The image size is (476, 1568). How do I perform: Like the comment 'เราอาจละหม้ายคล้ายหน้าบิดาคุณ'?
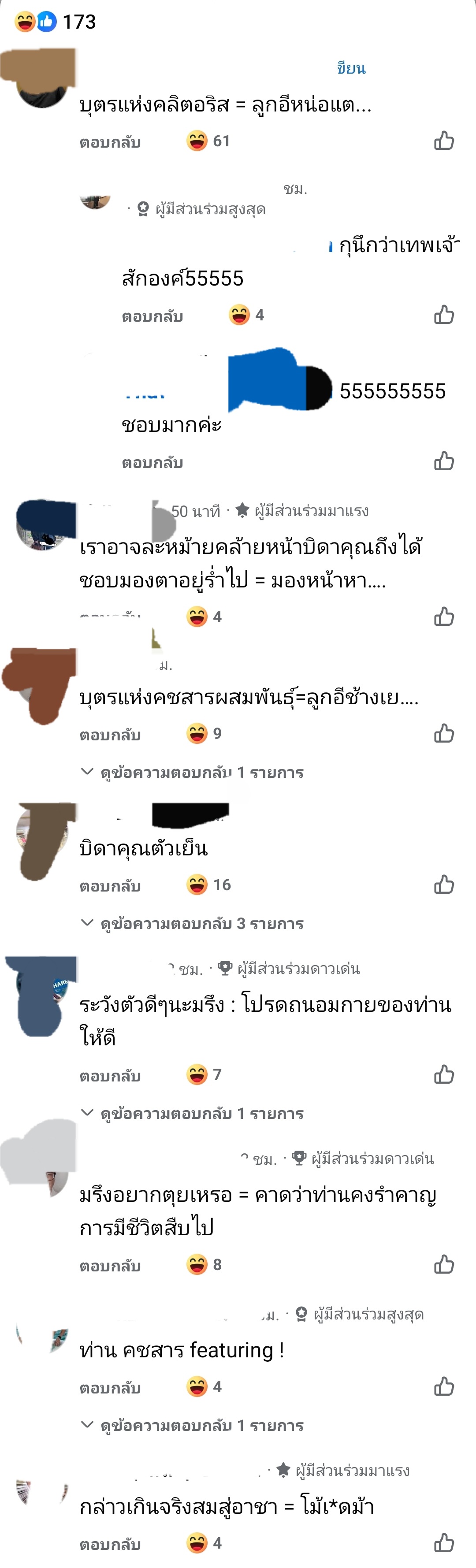444,617
